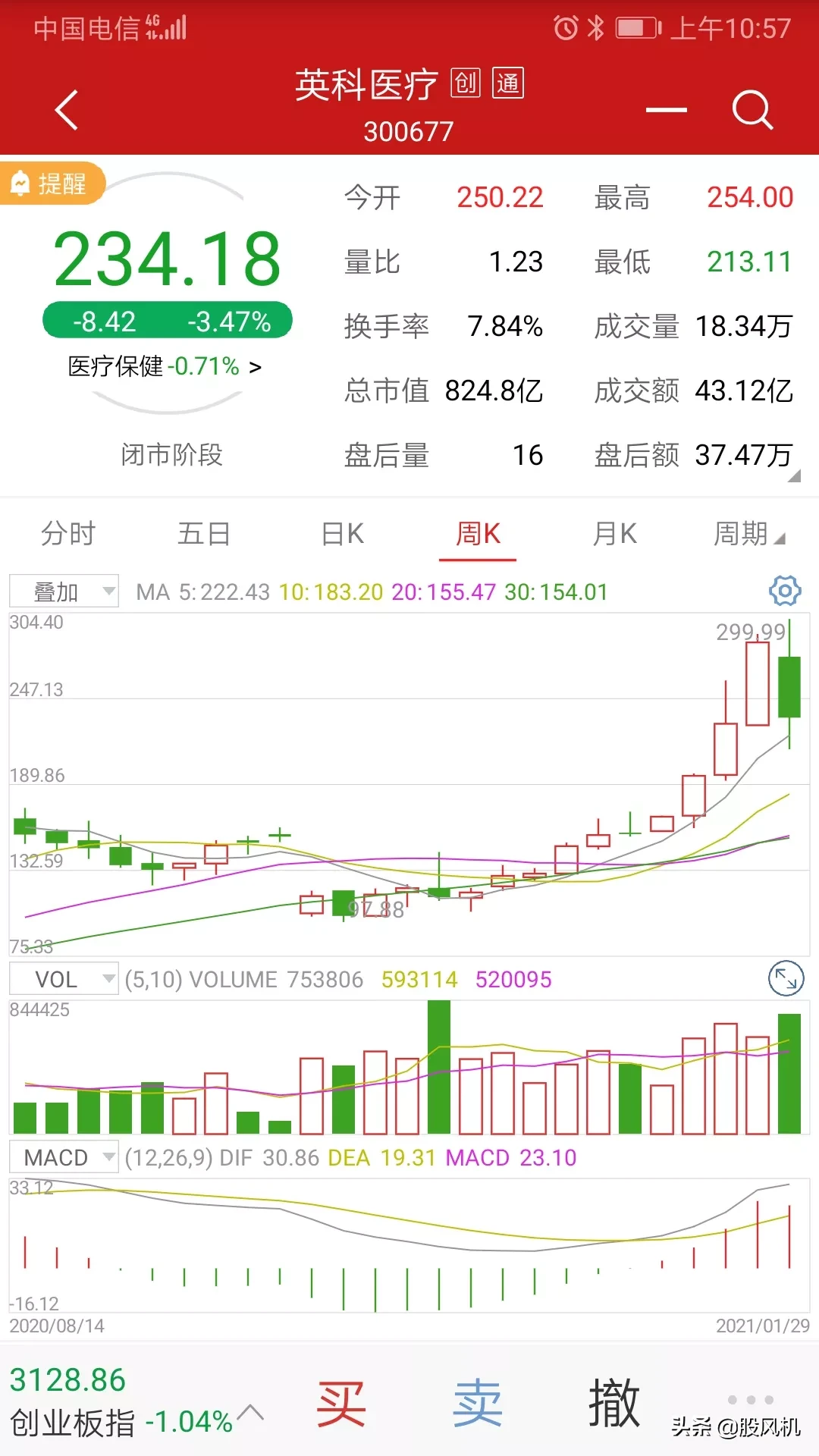Tap 卖 to sell the stock
The image size is (819, 1456).
click(x=478, y=1403)
